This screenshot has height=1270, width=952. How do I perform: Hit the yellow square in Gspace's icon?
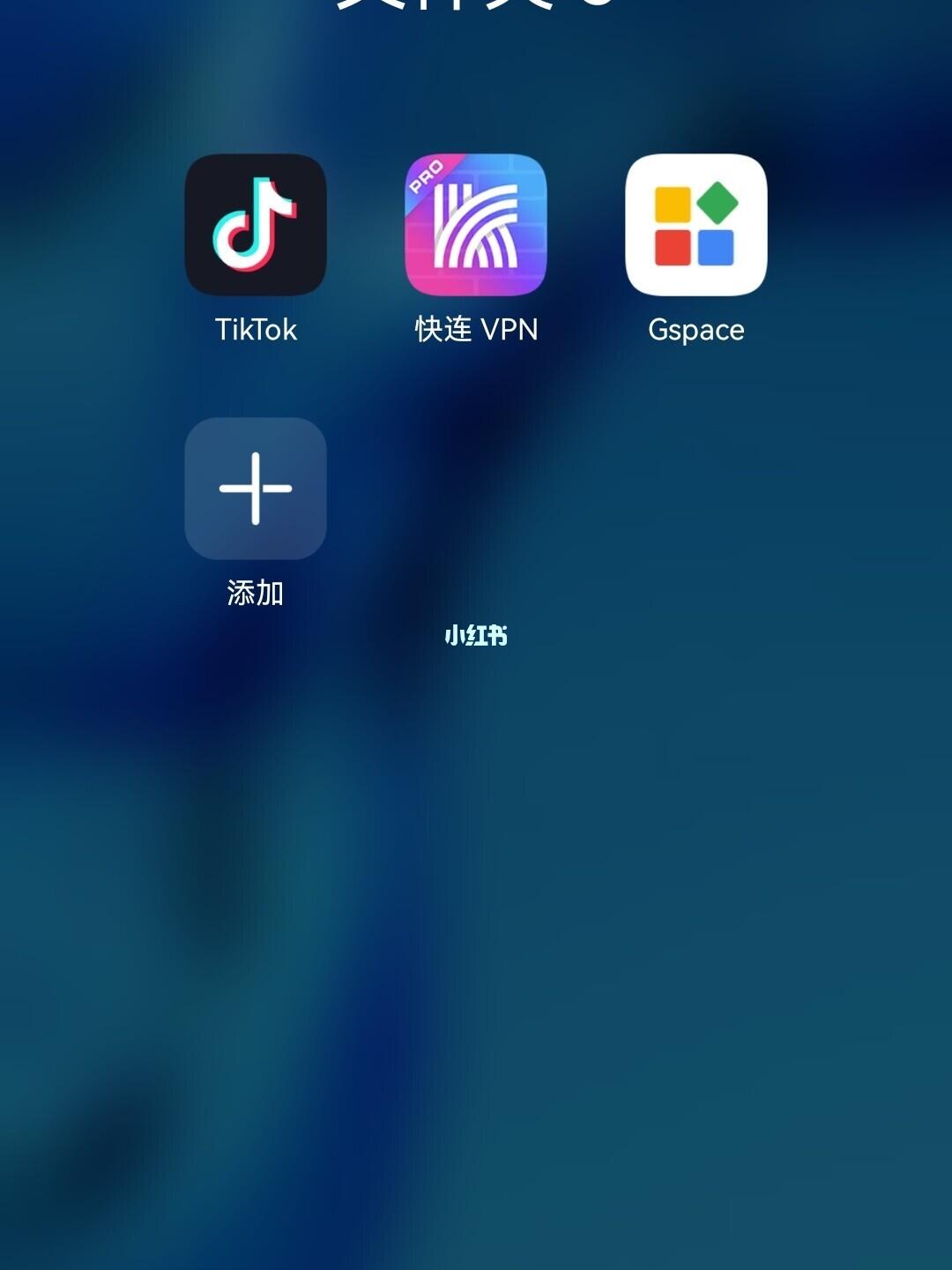[673, 205]
